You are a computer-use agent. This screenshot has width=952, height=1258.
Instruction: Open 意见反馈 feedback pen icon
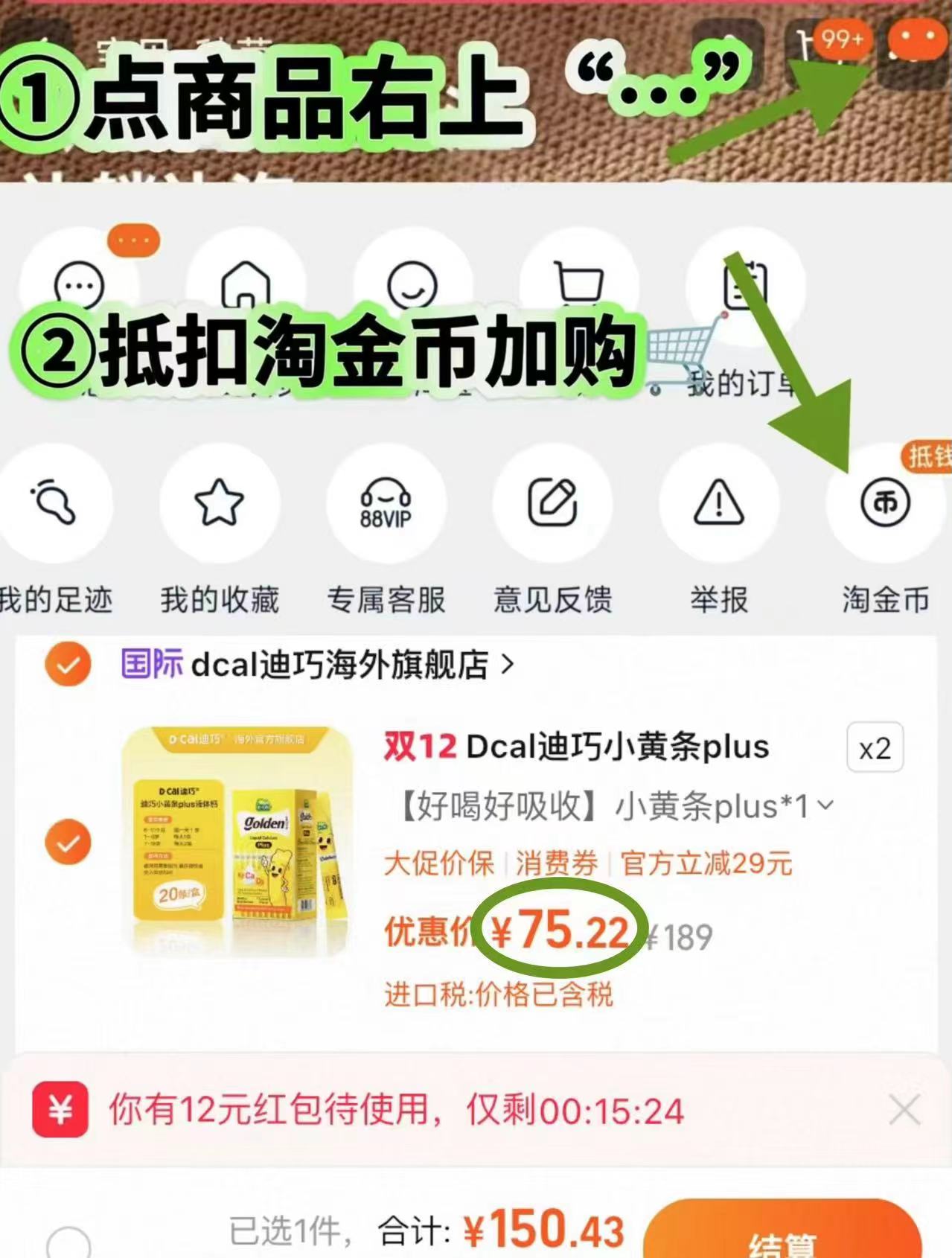552,504
